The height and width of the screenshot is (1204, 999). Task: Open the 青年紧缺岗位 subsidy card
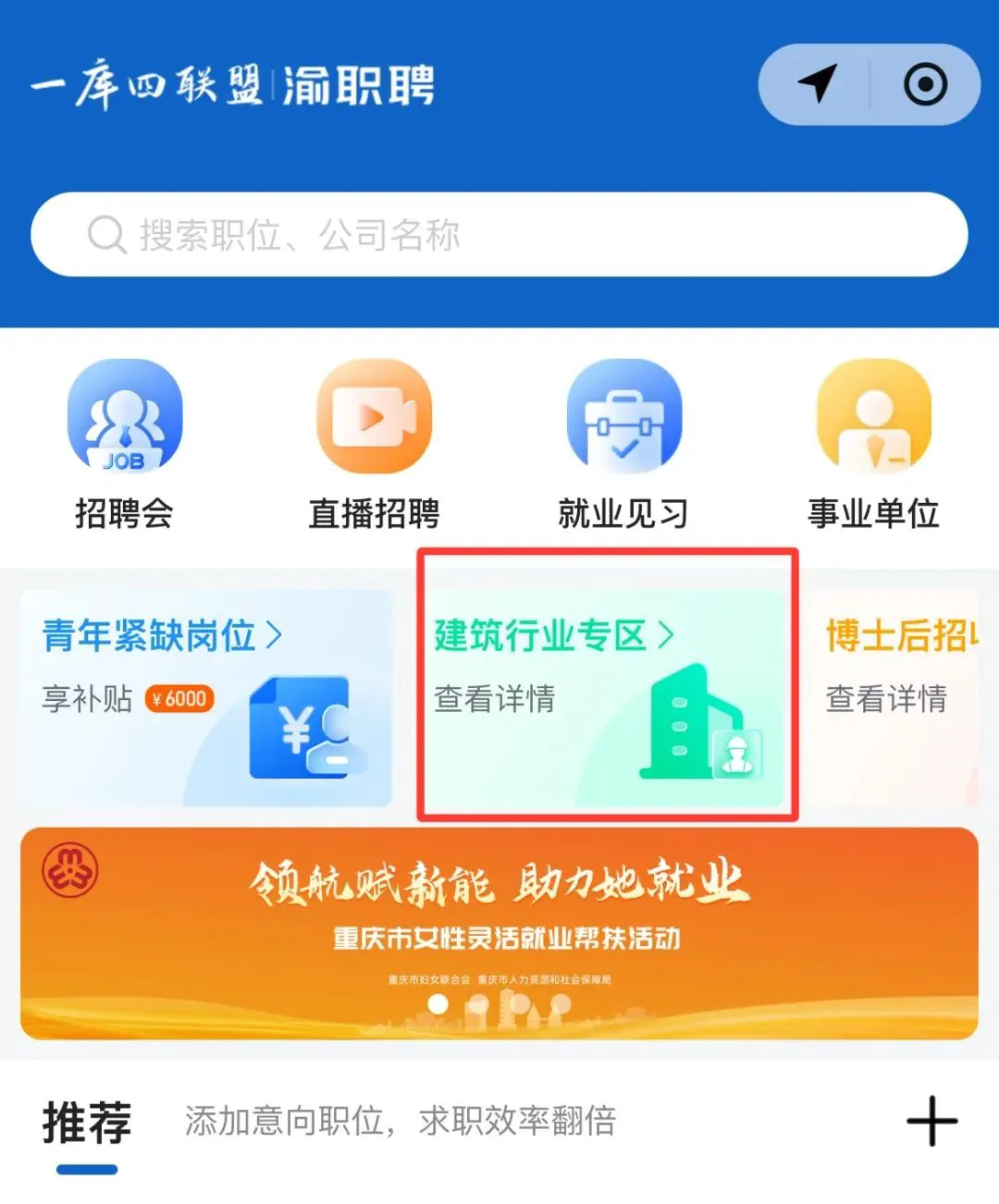[x=206, y=697]
